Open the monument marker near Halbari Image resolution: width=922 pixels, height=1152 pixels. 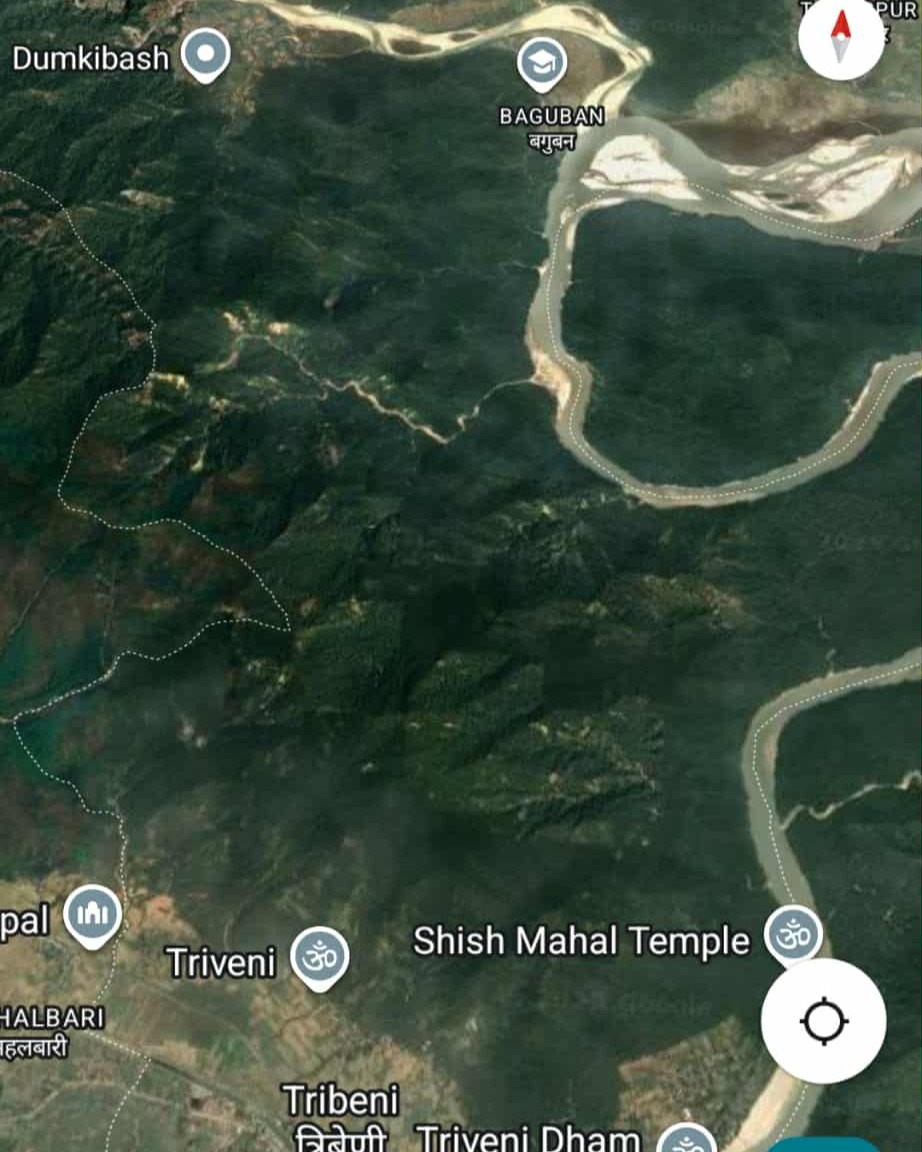point(93,916)
